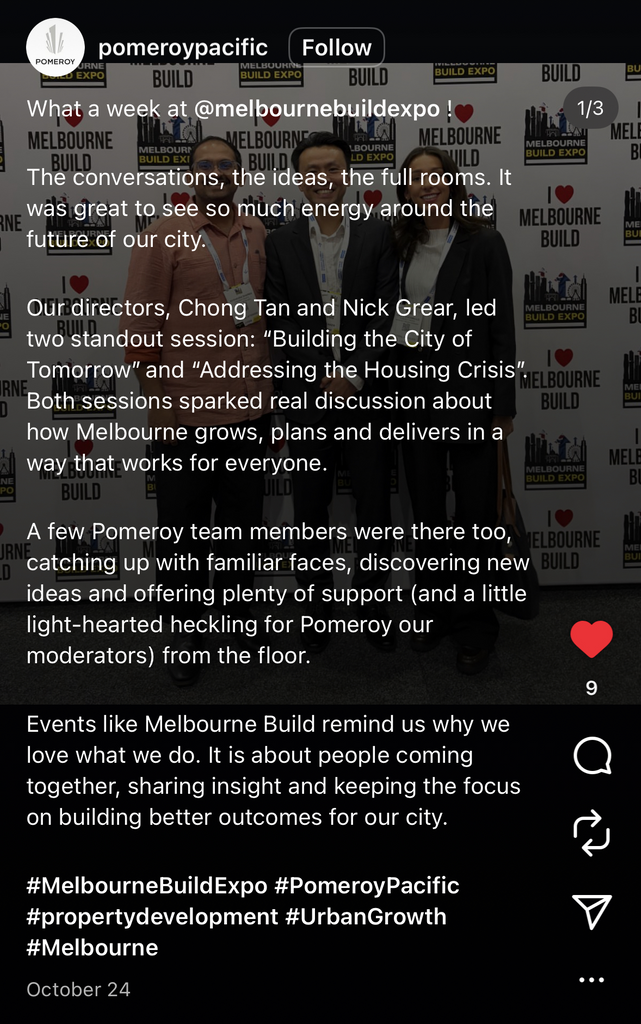Follow the pomeroypacific account
Screen dimensions: 641x1024
tap(336, 47)
